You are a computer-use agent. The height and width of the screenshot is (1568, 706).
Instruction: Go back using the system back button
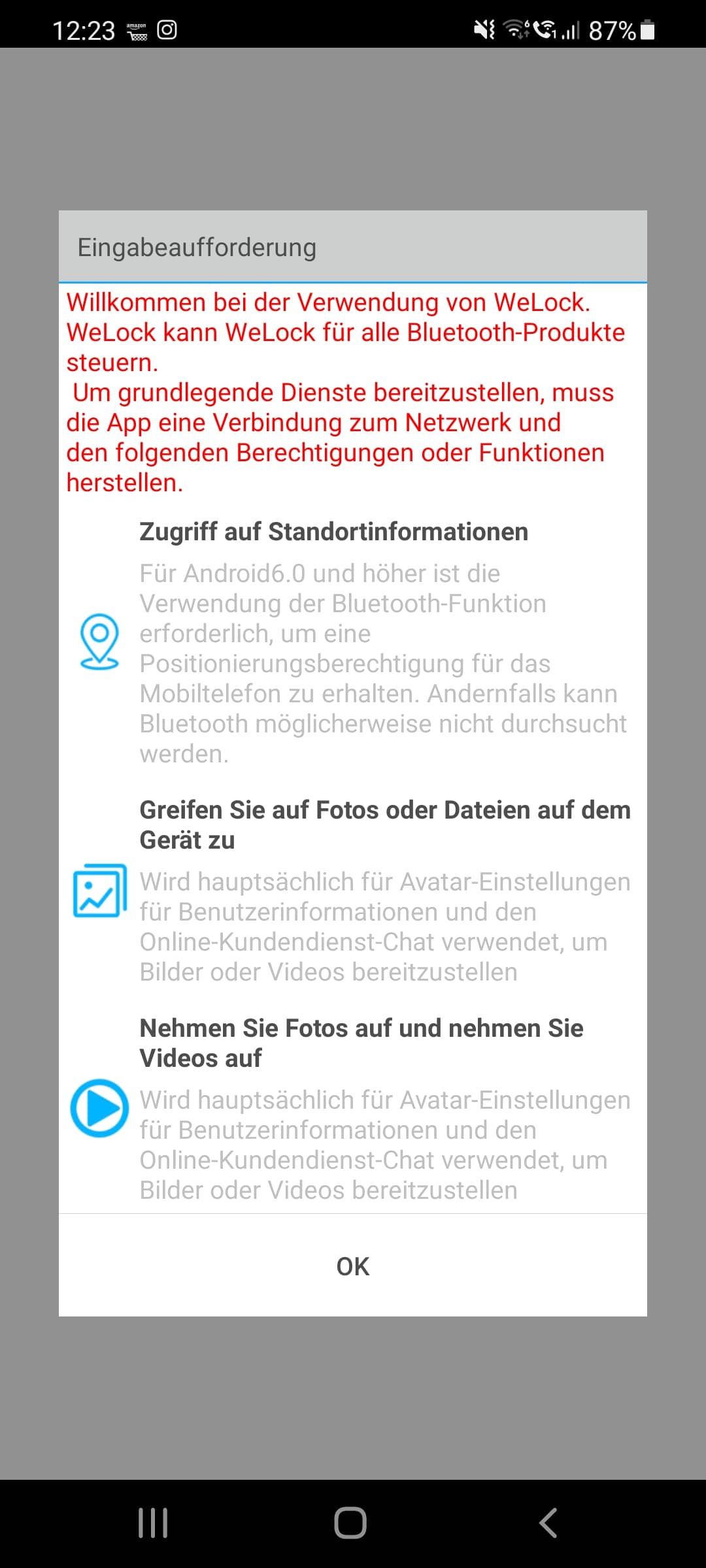click(549, 1523)
